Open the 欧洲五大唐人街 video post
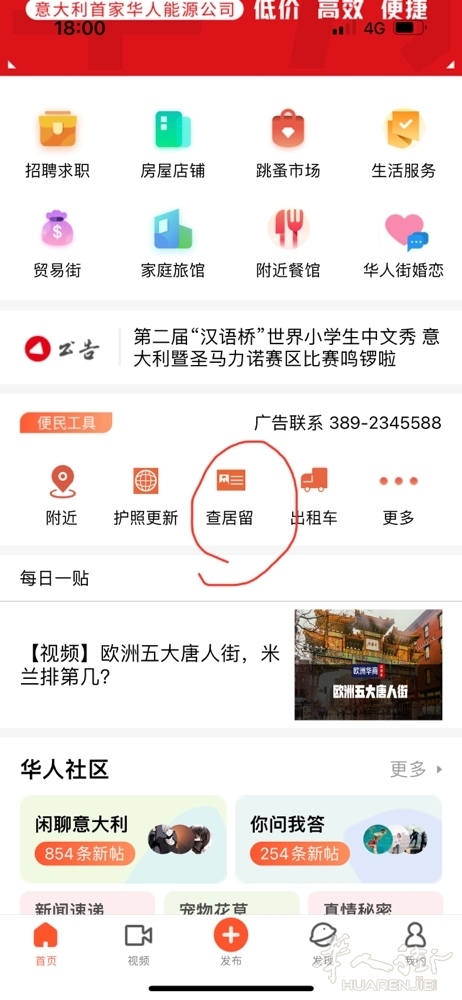This screenshot has width=462, height=1000. click(x=231, y=665)
